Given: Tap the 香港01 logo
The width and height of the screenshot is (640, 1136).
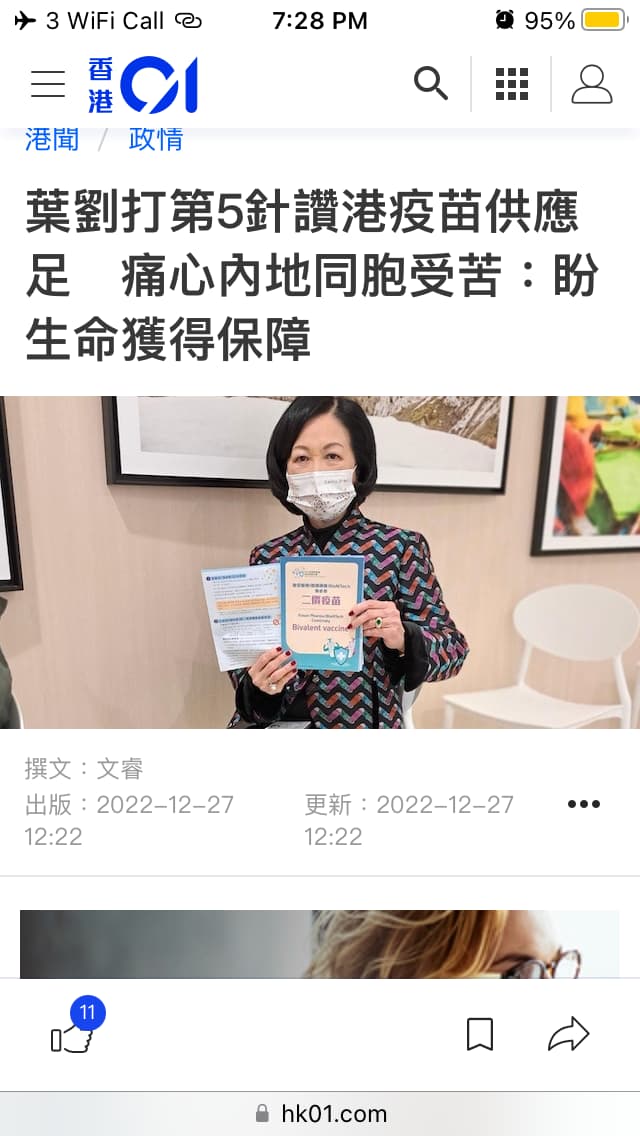Looking at the screenshot, I should pyautogui.click(x=143, y=85).
